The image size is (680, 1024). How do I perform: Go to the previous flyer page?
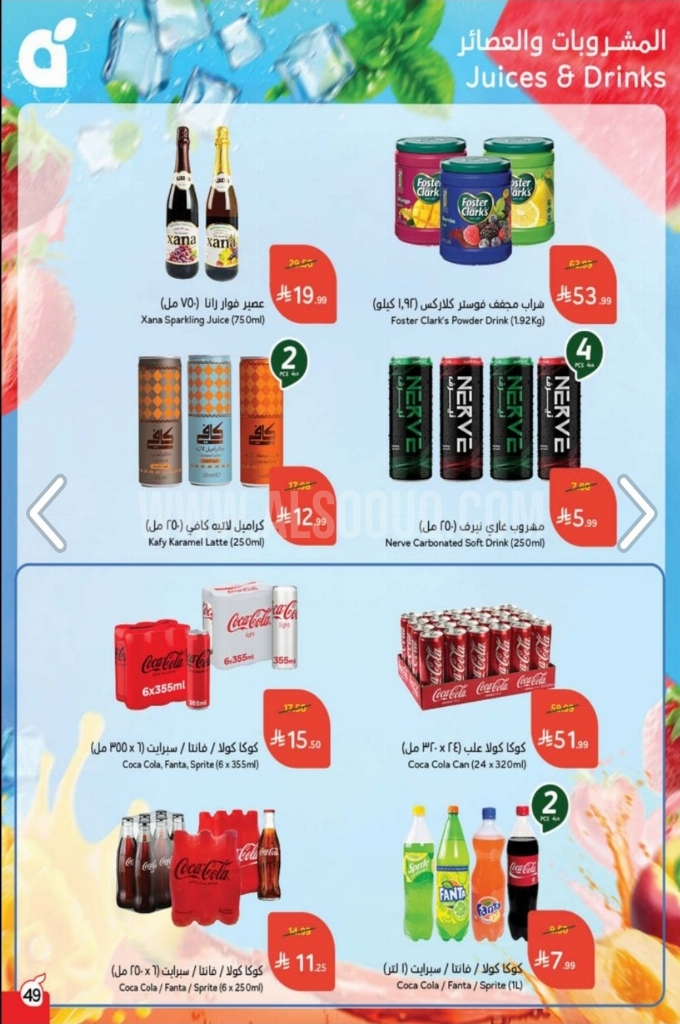(46, 513)
